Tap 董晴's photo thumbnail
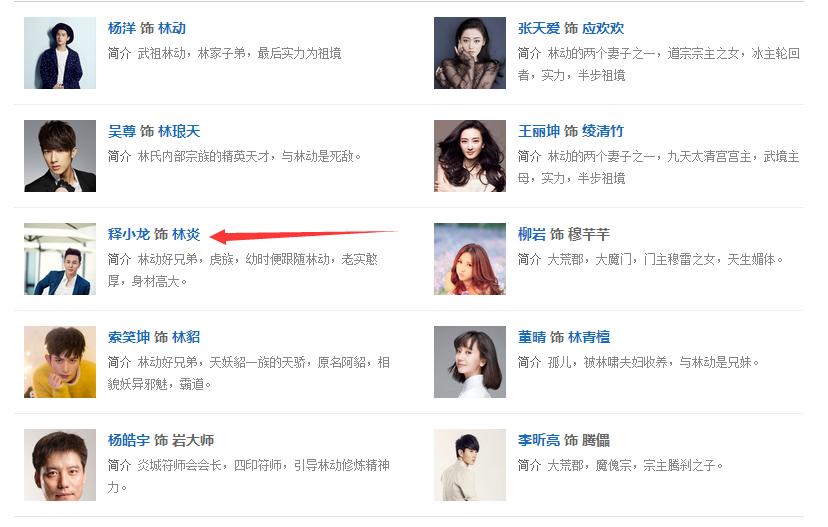The image size is (828, 527). point(470,362)
